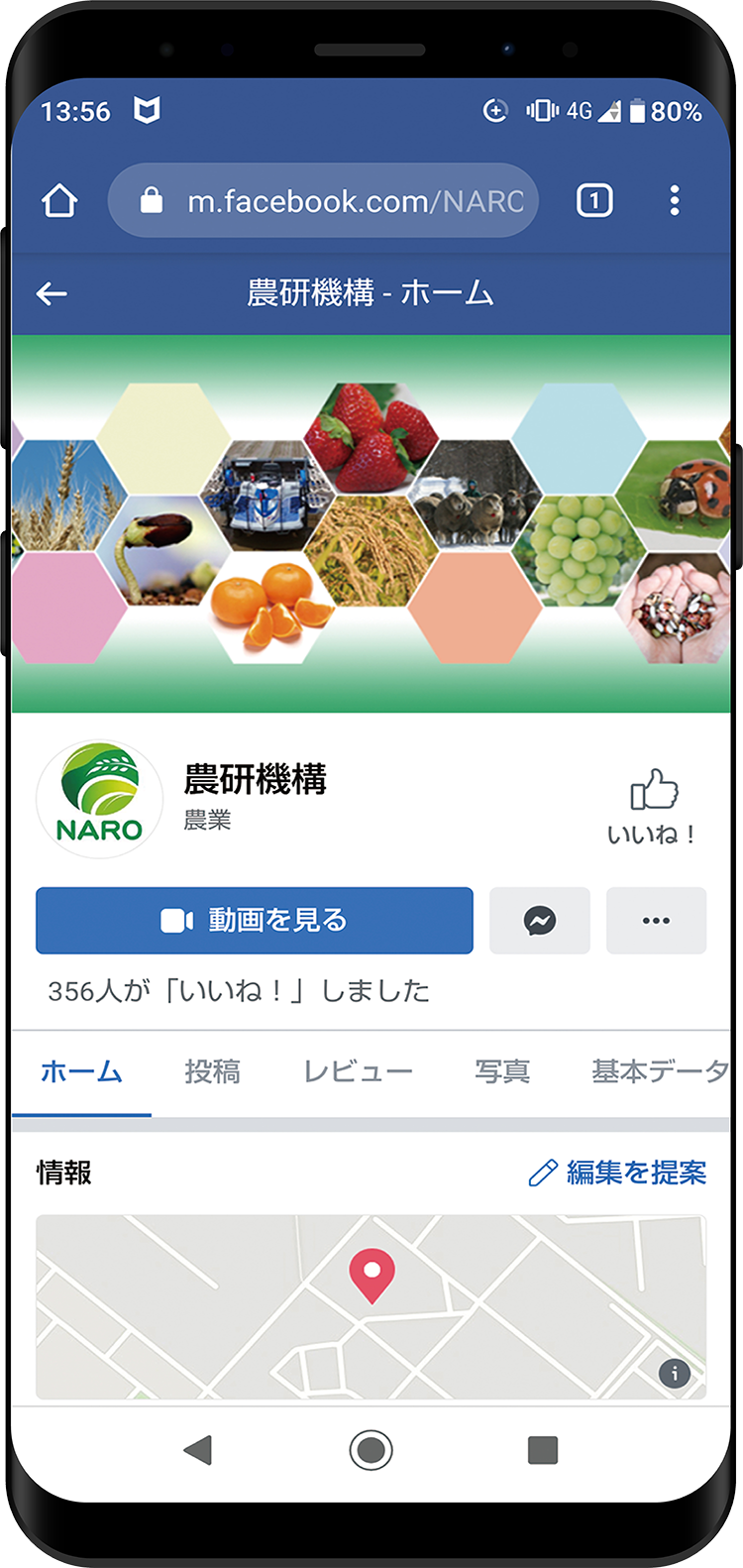The image size is (743, 1568).
Task: Select the 写真 tab
Action: (502, 1071)
